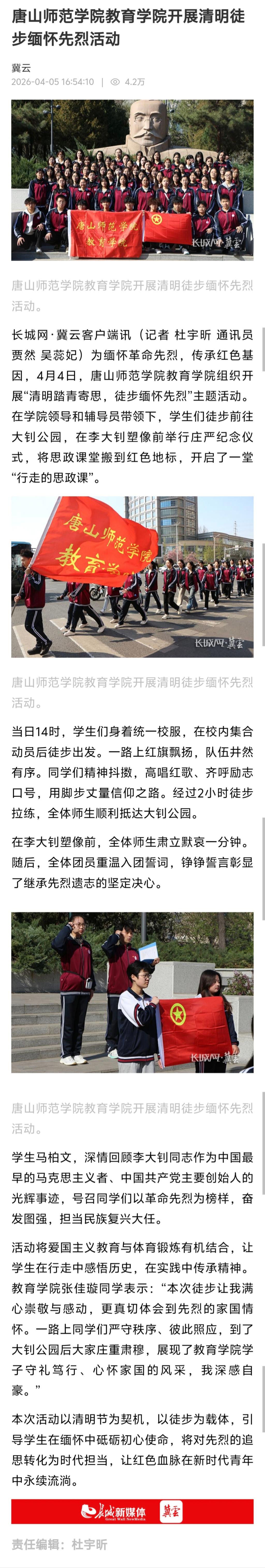The image size is (265, 1568).
Task: Open the 冀云 source name under the headline
Action: coord(21,68)
